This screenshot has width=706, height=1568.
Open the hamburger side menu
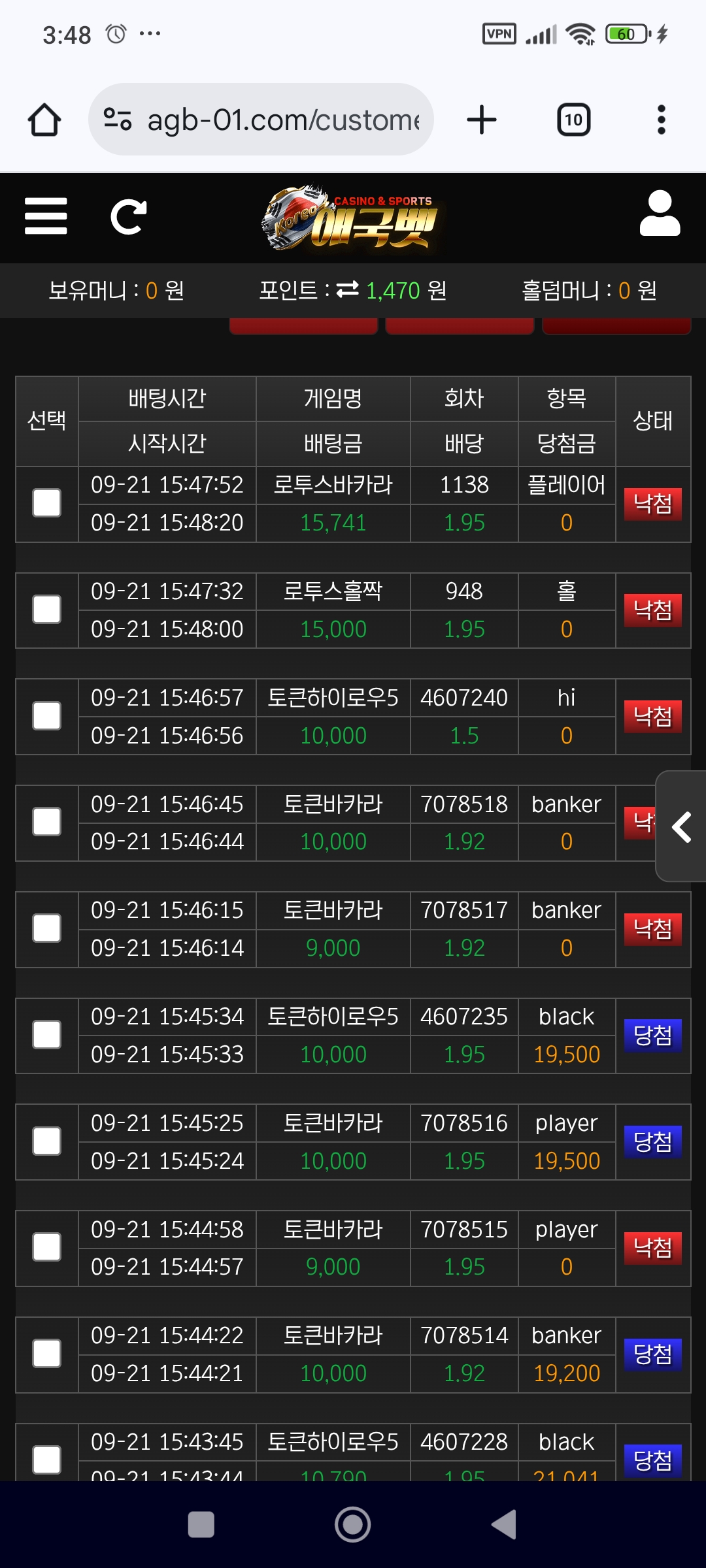tap(46, 216)
